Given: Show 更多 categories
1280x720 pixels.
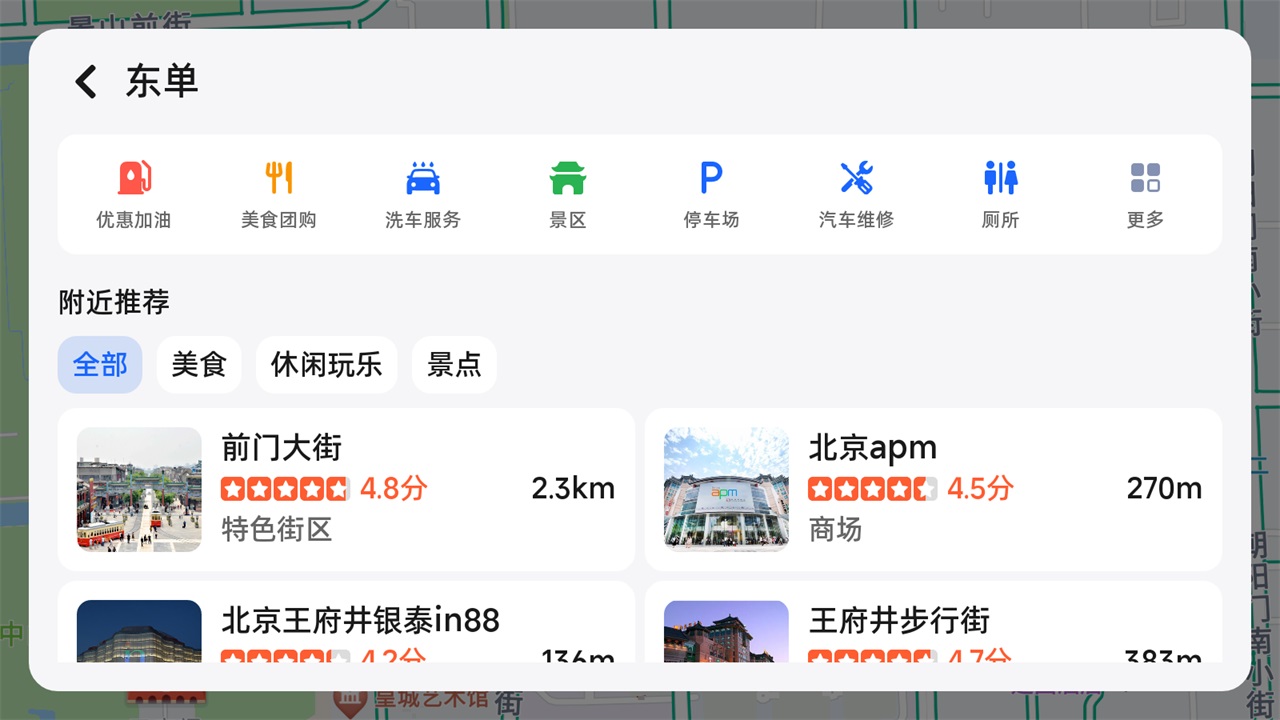Looking at the screenshot, I should pyautogui.click(x=1145, y=194).
